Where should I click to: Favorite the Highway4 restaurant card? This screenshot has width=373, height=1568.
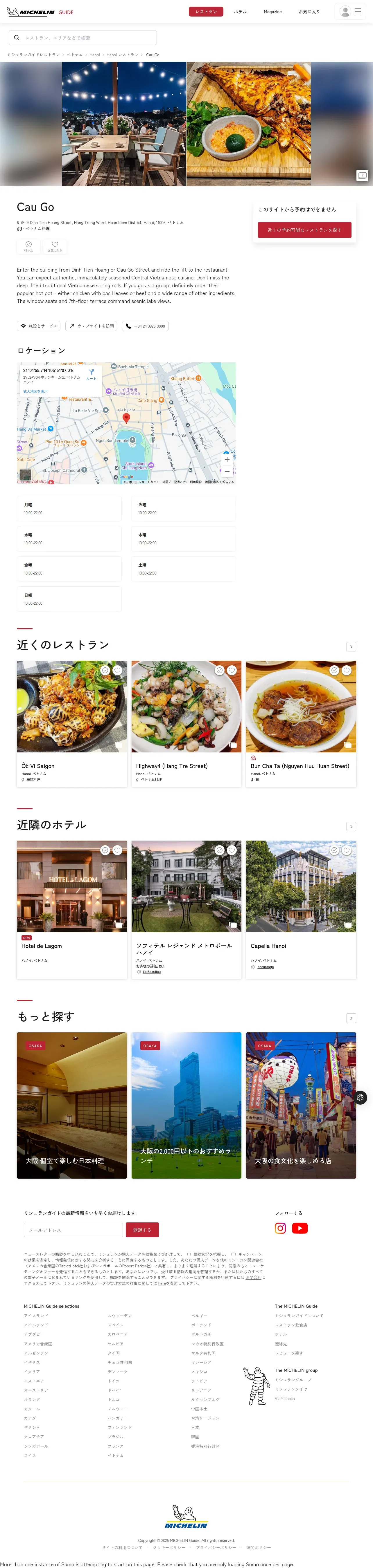coord(232,670)
